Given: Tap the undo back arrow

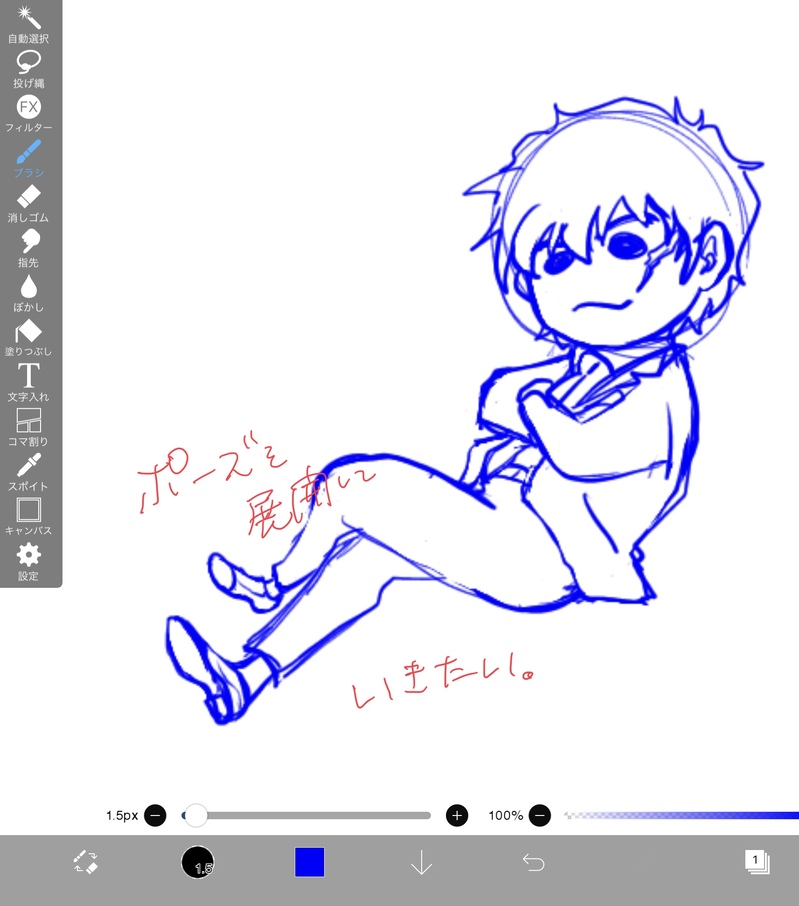Looking at the screenshot, I should click(x=534, y=862).
